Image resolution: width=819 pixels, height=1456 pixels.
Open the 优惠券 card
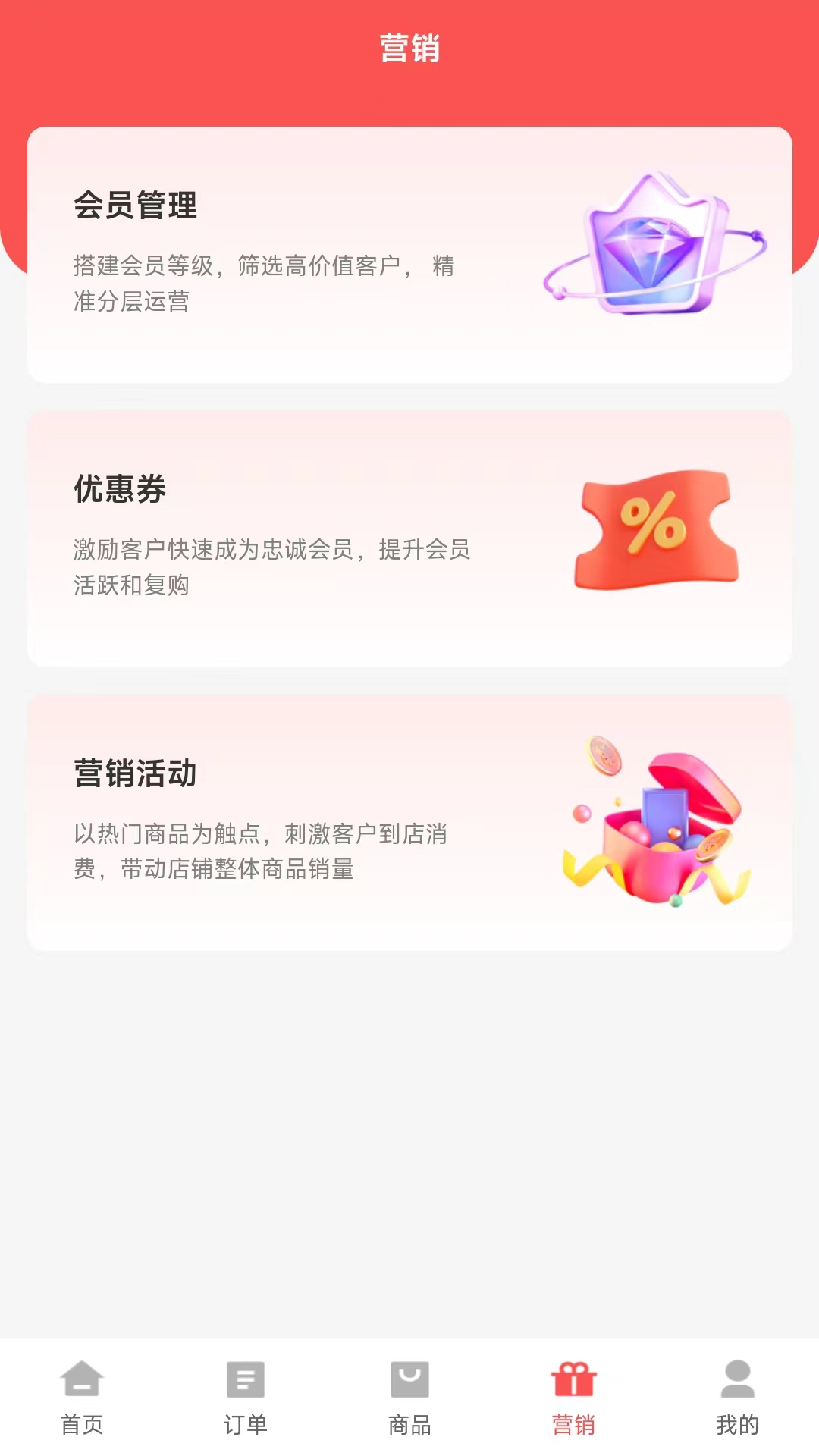409,538
